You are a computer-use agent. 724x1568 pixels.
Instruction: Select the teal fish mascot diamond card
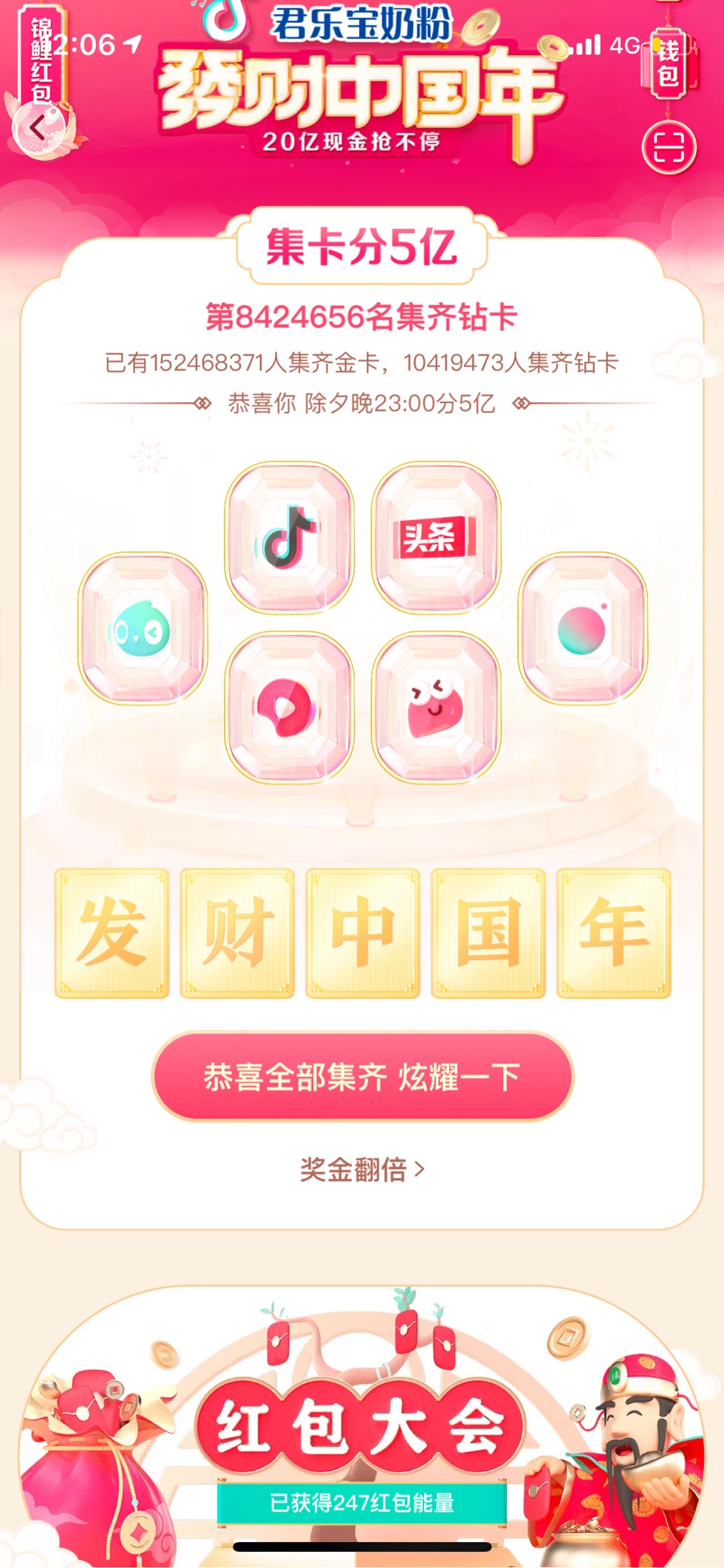(143, 629)
